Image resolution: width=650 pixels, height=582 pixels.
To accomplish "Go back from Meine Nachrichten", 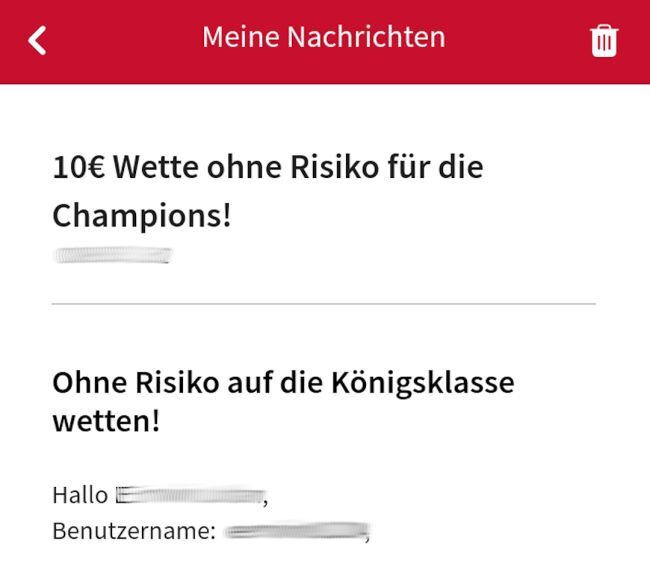I will (38, 41).
